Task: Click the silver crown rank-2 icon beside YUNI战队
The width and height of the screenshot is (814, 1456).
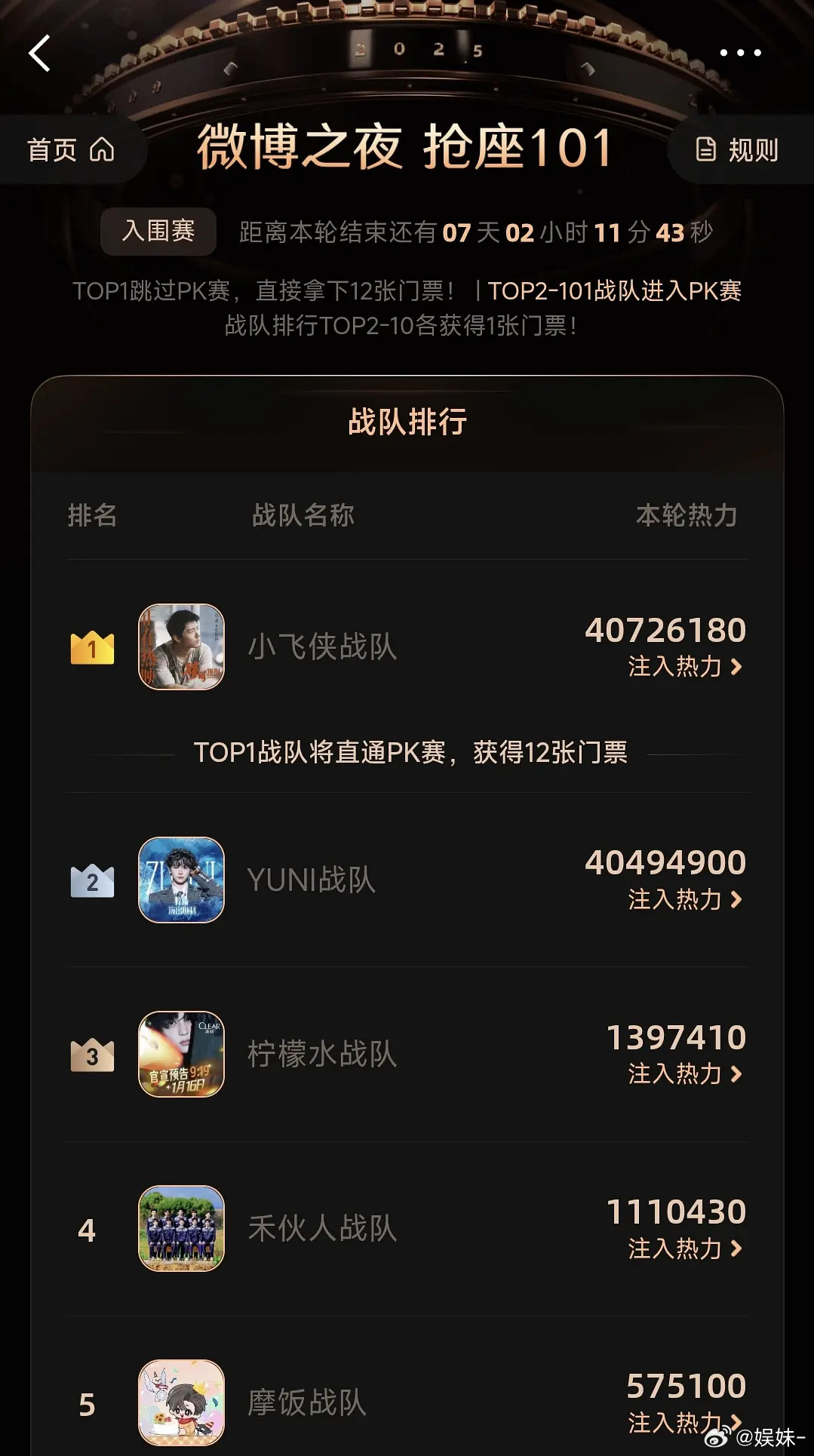Action: [92, 883]
